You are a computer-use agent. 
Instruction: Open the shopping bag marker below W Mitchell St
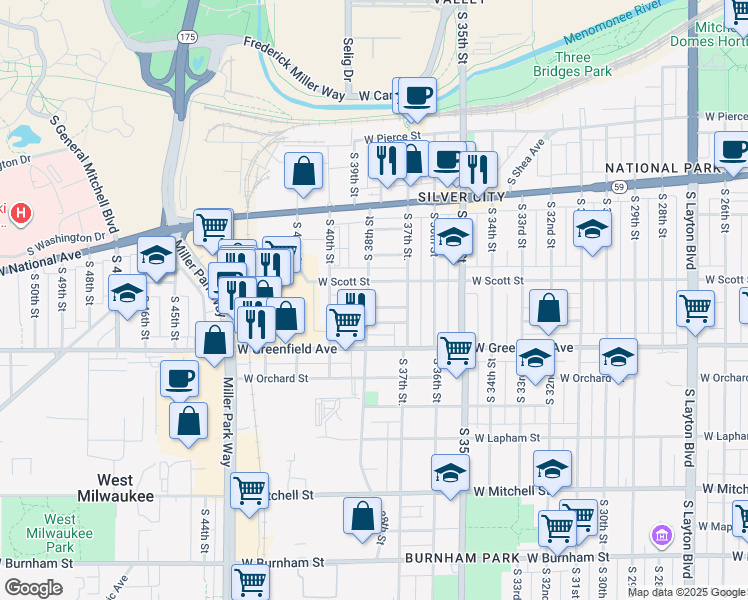(362, 516)
